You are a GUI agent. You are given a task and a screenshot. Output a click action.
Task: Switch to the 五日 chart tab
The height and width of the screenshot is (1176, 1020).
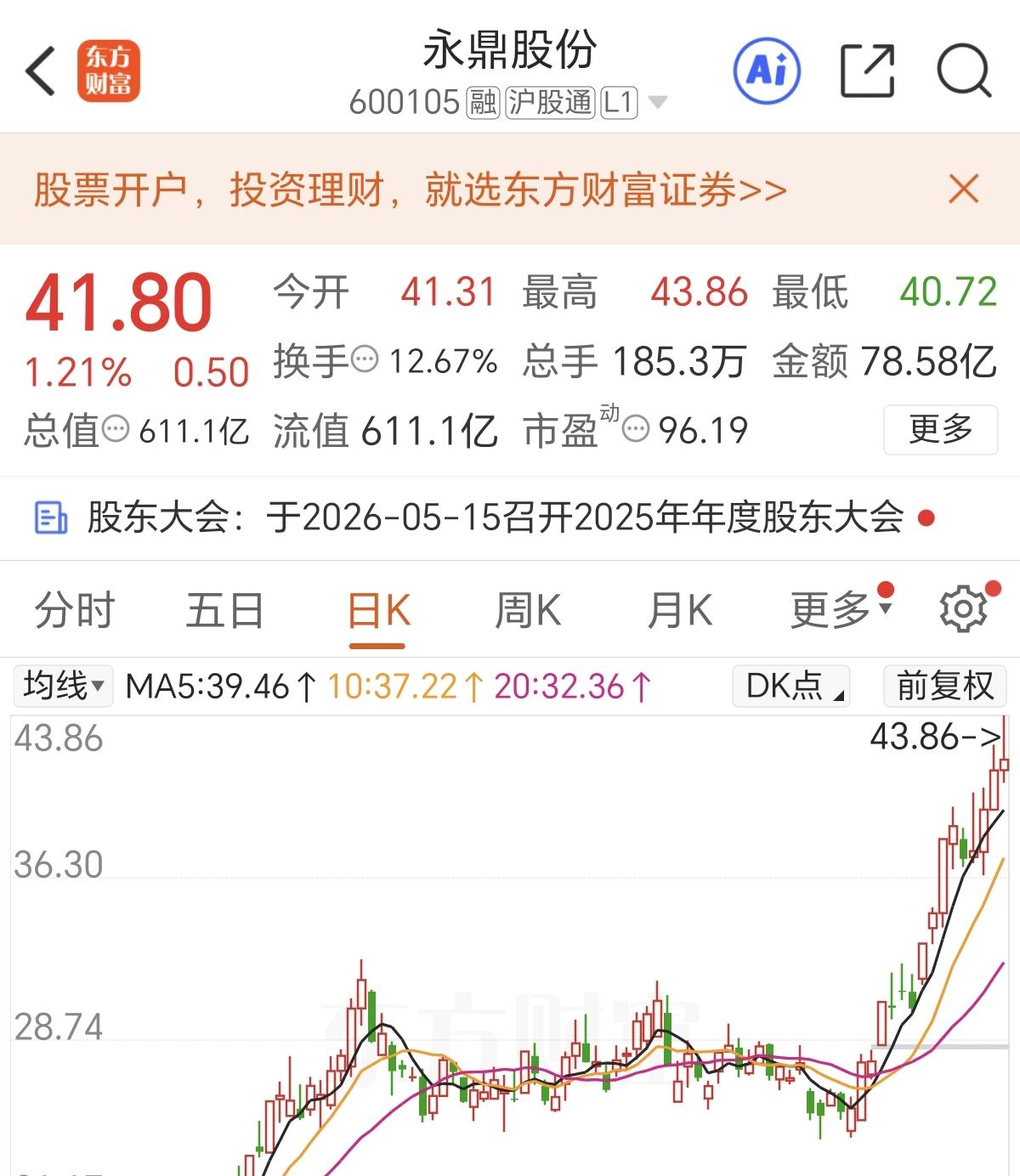225,610
